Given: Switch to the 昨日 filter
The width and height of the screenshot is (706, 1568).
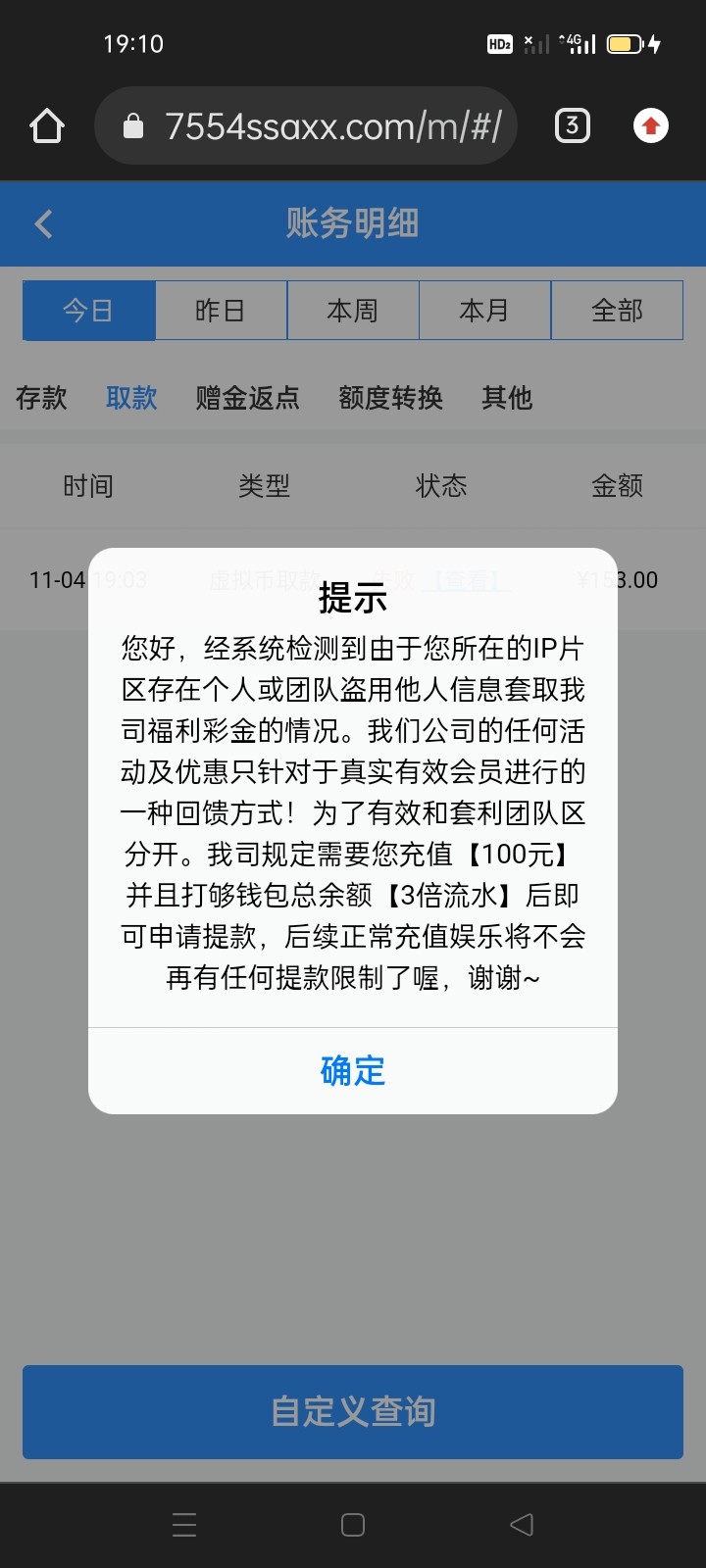Looking at the screenshot, I should click(x=221, y=311).
